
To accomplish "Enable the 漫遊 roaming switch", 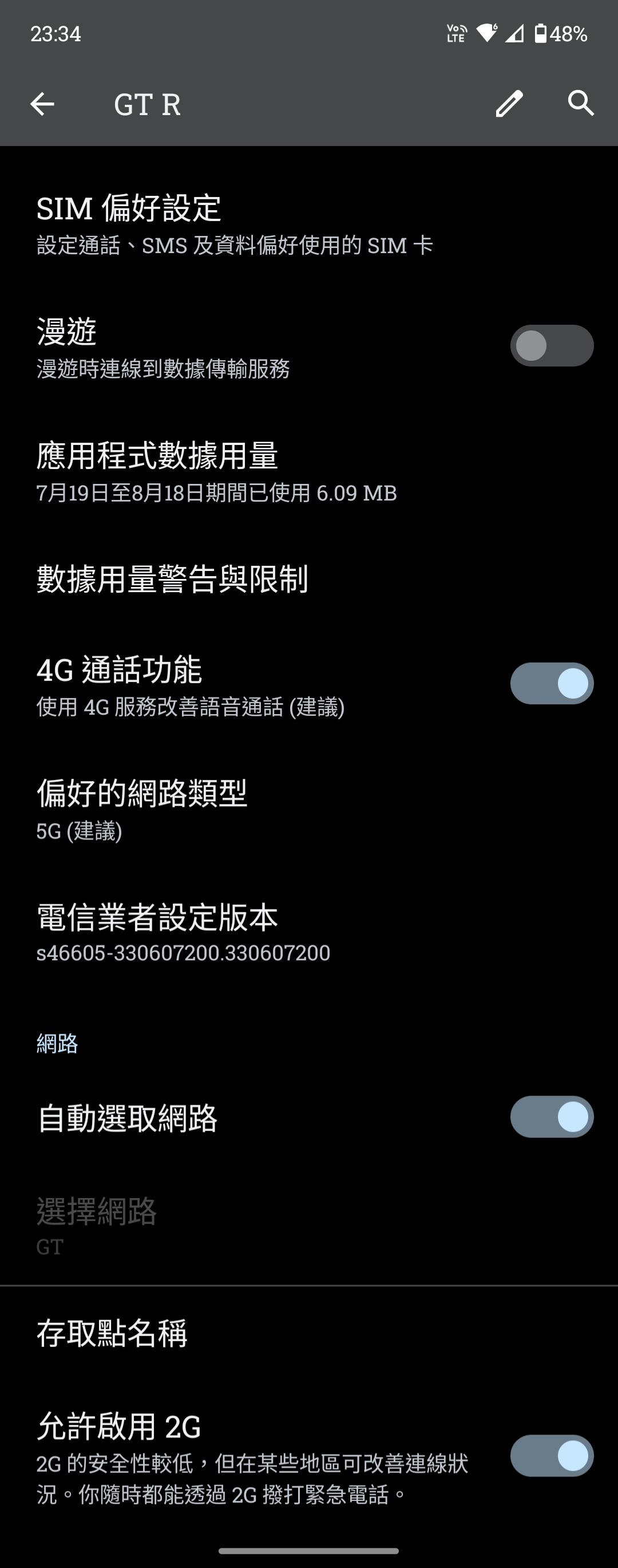I will tap(550, 345).
